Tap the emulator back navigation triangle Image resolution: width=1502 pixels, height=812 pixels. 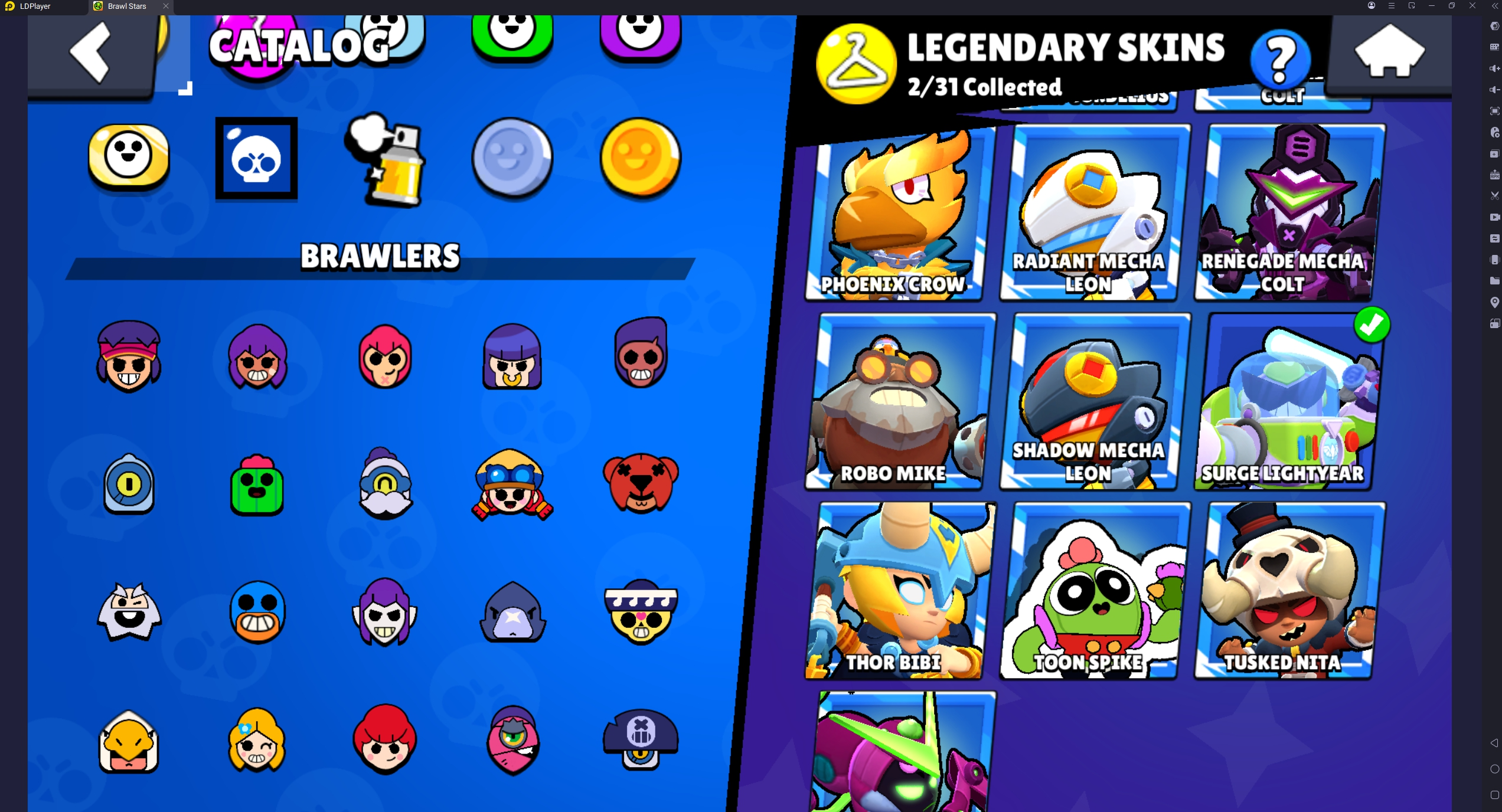pyautogui.click(x=1494, y=743)
